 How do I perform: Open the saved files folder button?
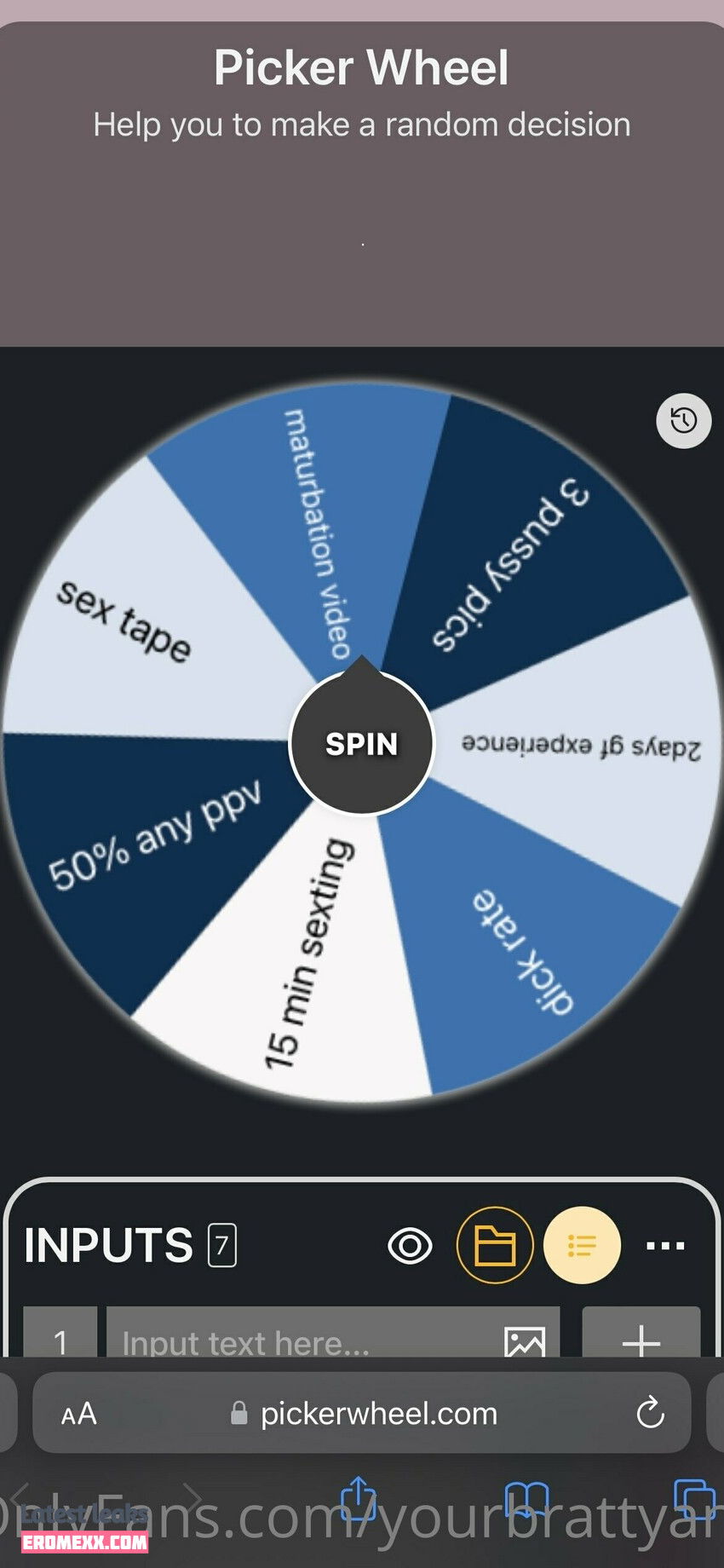coord(495,1246)
